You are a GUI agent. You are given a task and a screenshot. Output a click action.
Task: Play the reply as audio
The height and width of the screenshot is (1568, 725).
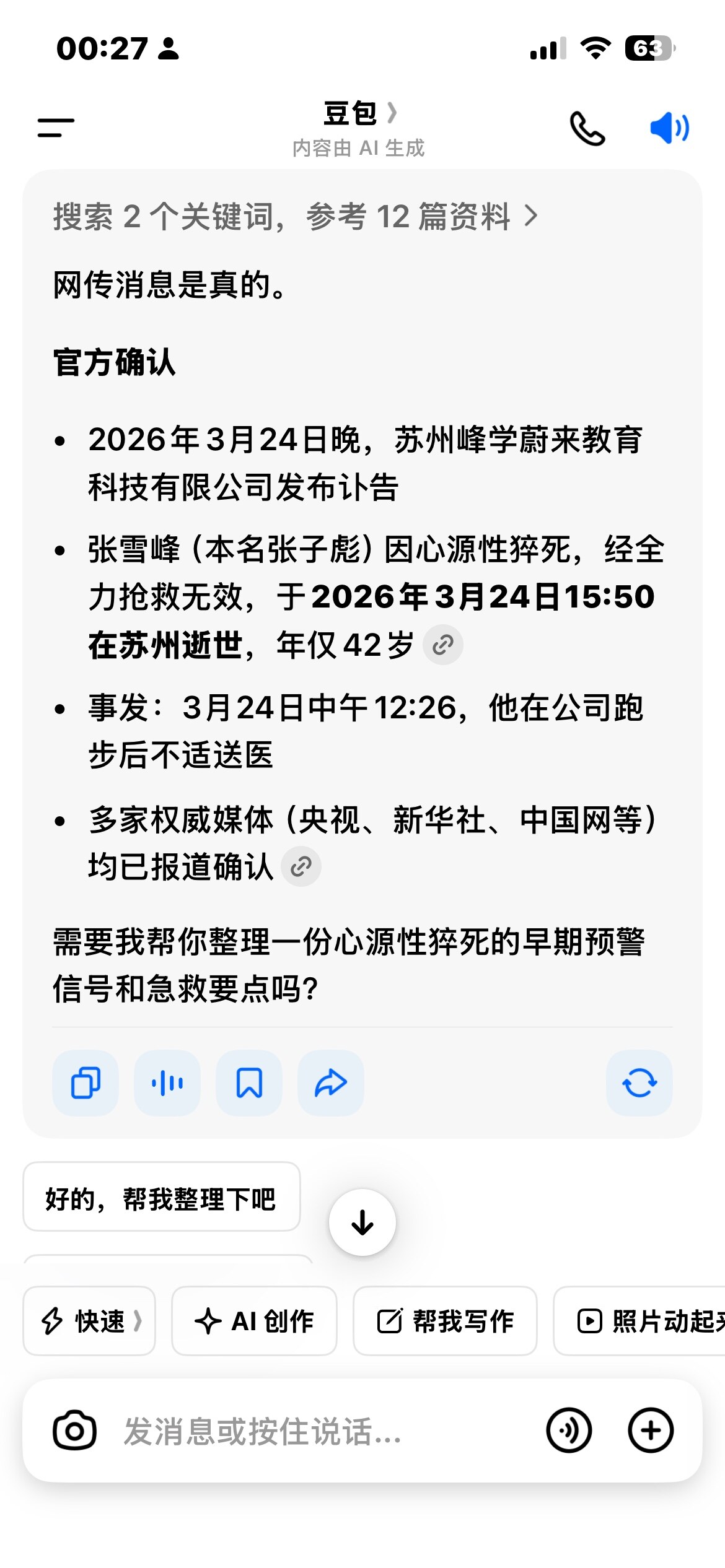pos(167,1083)
